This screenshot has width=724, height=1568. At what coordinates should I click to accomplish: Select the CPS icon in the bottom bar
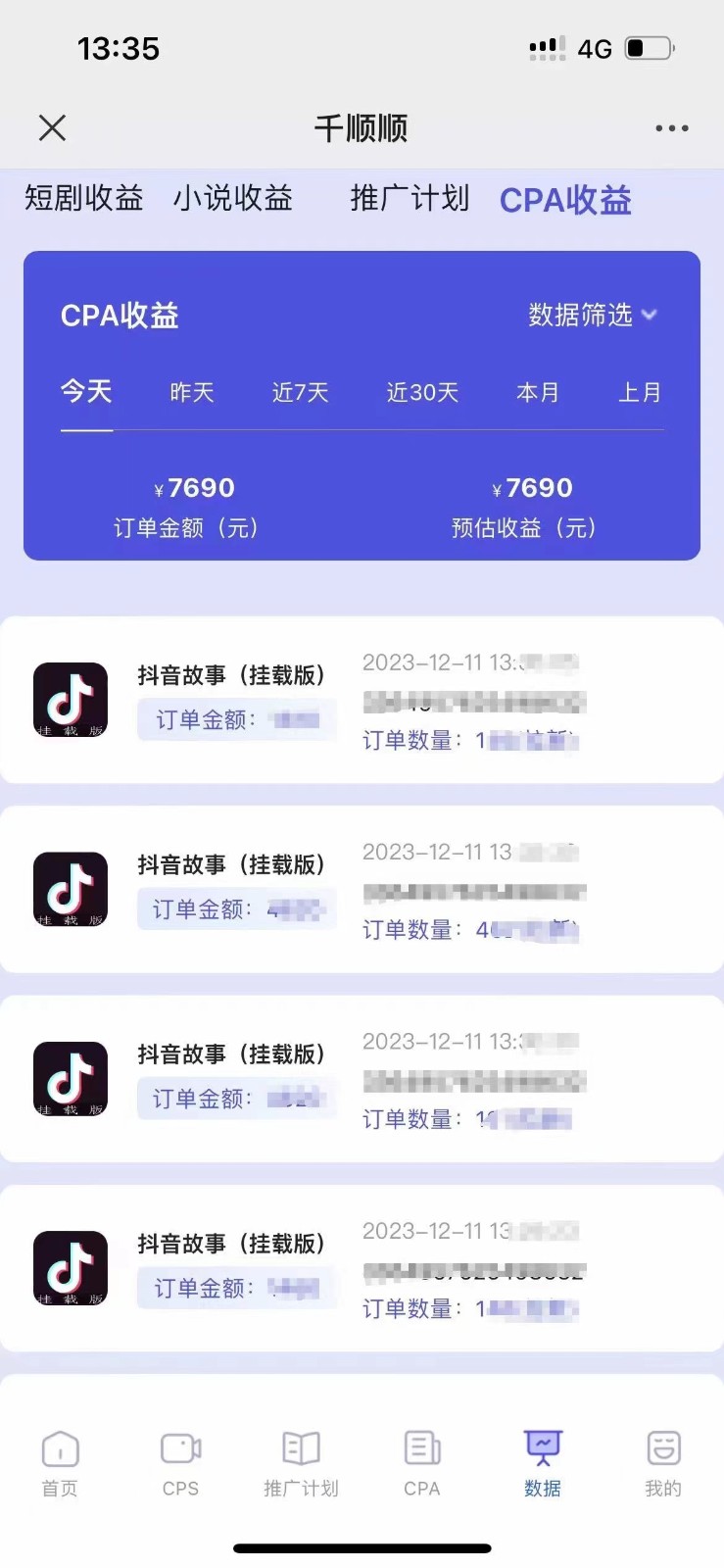coord(180,1460)
